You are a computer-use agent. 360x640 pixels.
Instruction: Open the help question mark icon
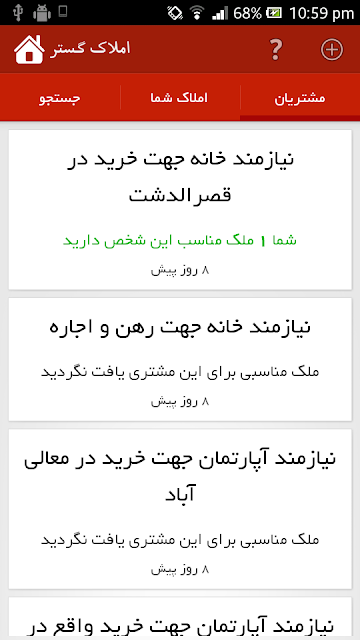(x=276, y=49)
